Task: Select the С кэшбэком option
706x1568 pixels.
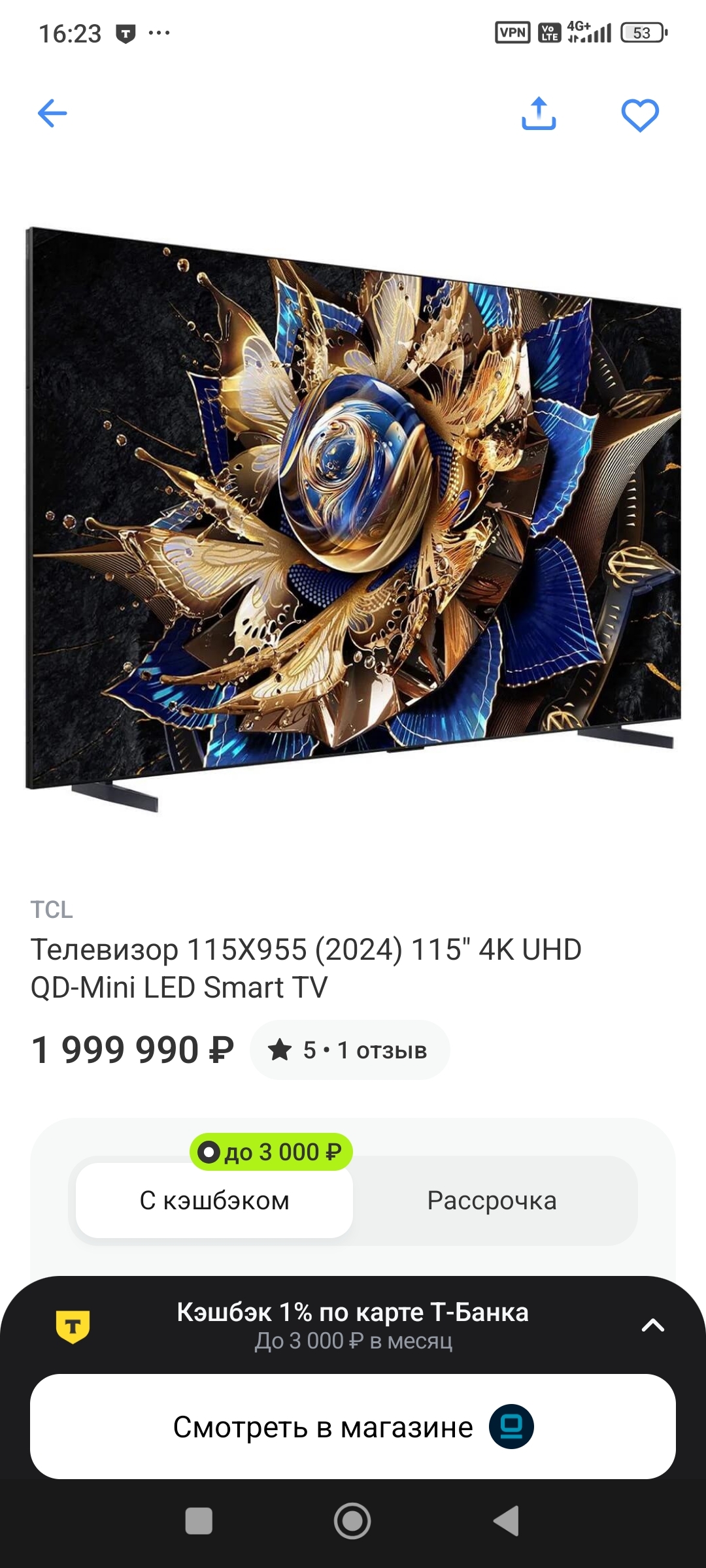Action: pyautogui.click(x=214, y=1200)
